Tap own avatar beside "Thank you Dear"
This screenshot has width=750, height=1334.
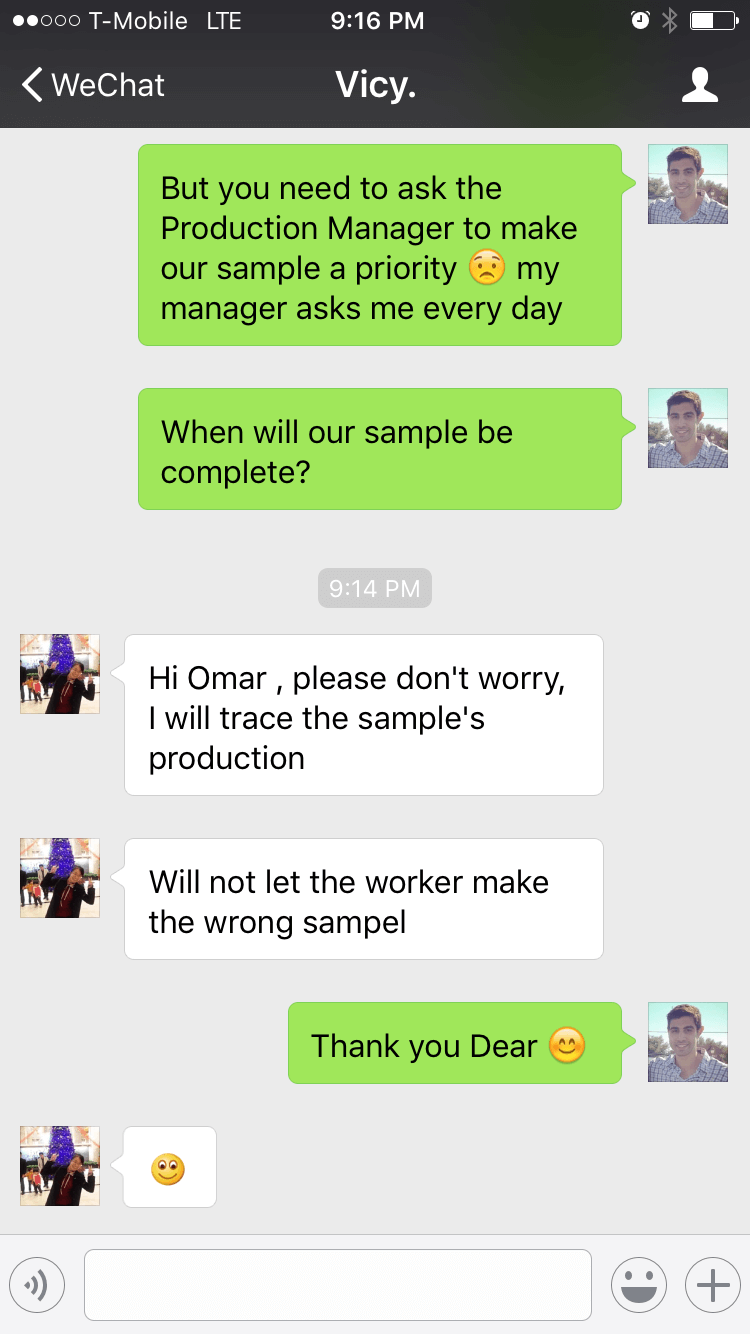pyautogui.click(x=687, y=1042)
